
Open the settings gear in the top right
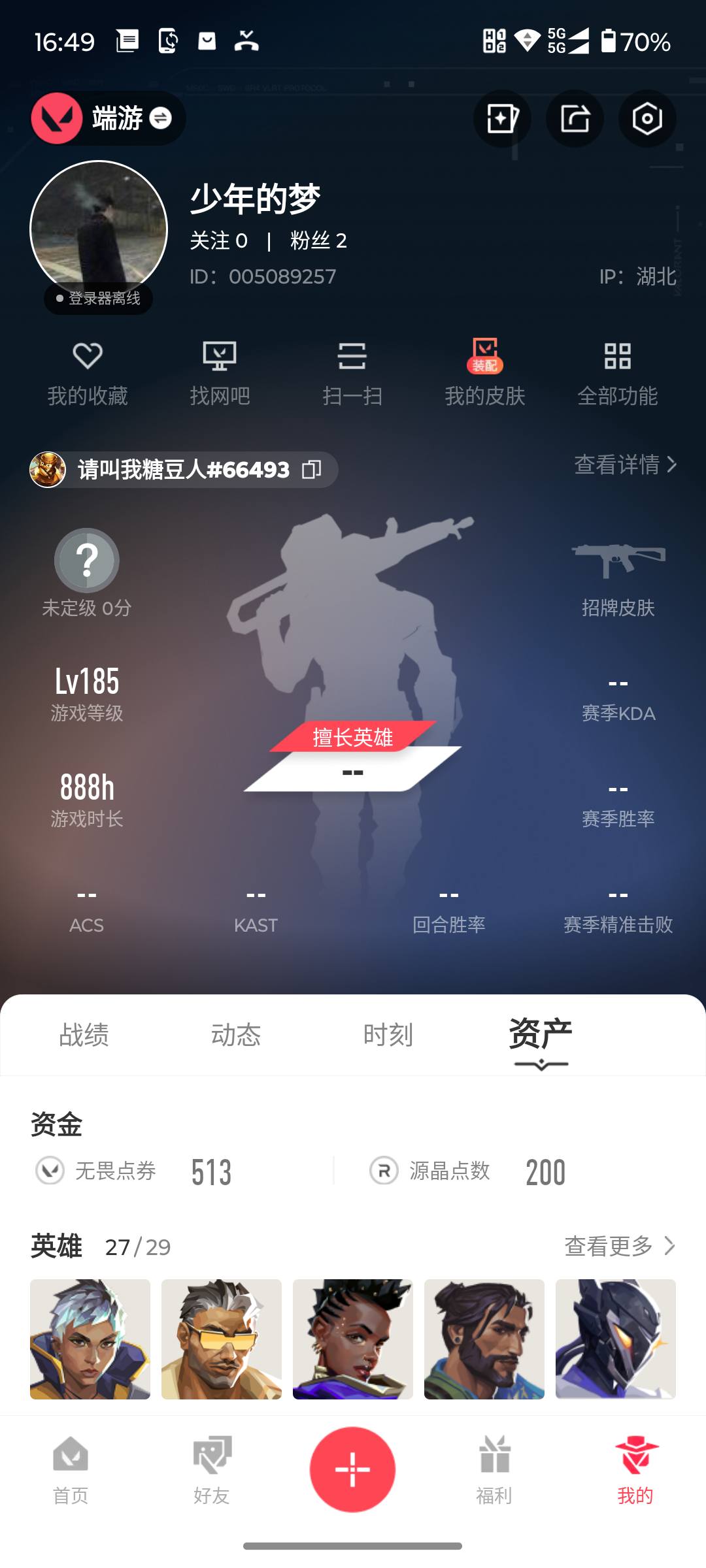tap(647, 118)
